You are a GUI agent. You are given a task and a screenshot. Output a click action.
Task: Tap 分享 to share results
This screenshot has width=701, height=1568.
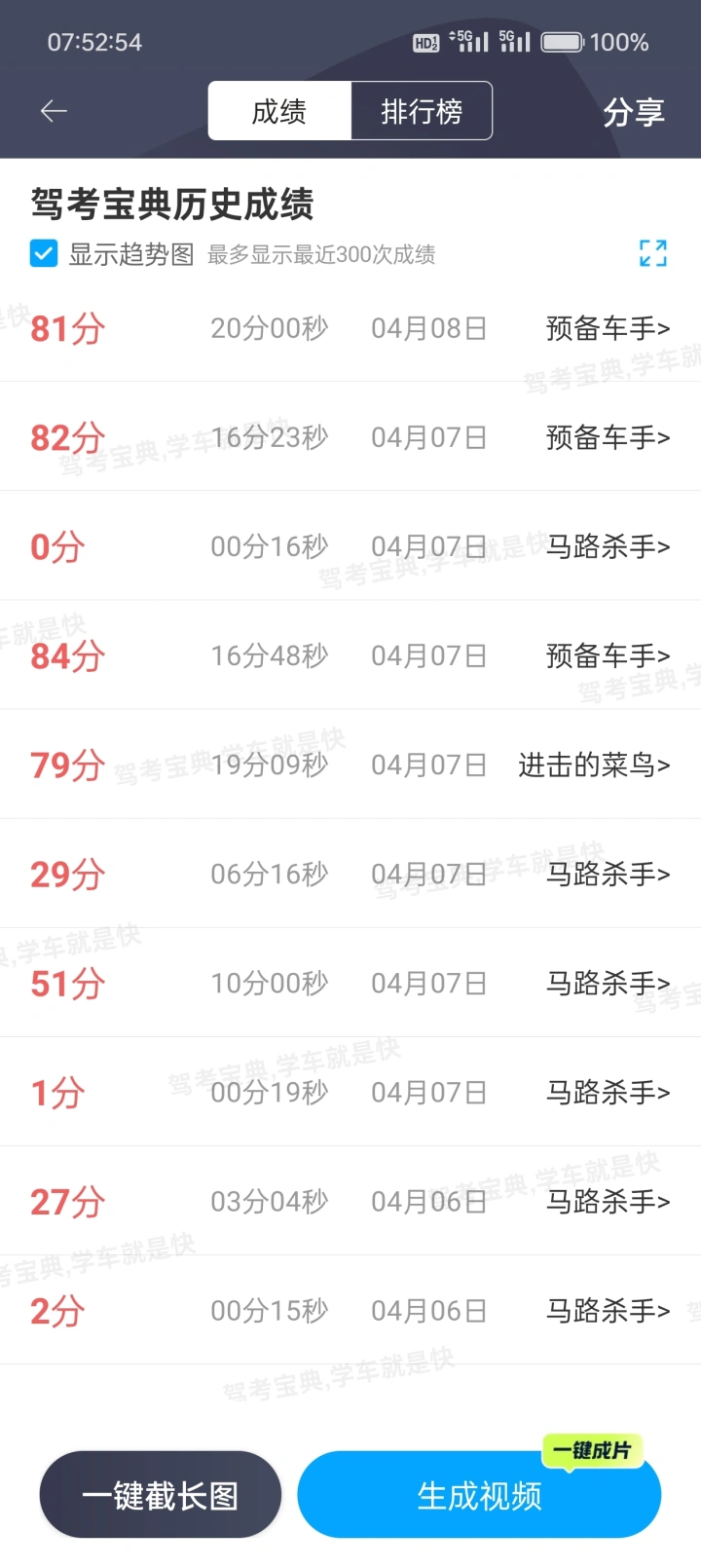634,112
